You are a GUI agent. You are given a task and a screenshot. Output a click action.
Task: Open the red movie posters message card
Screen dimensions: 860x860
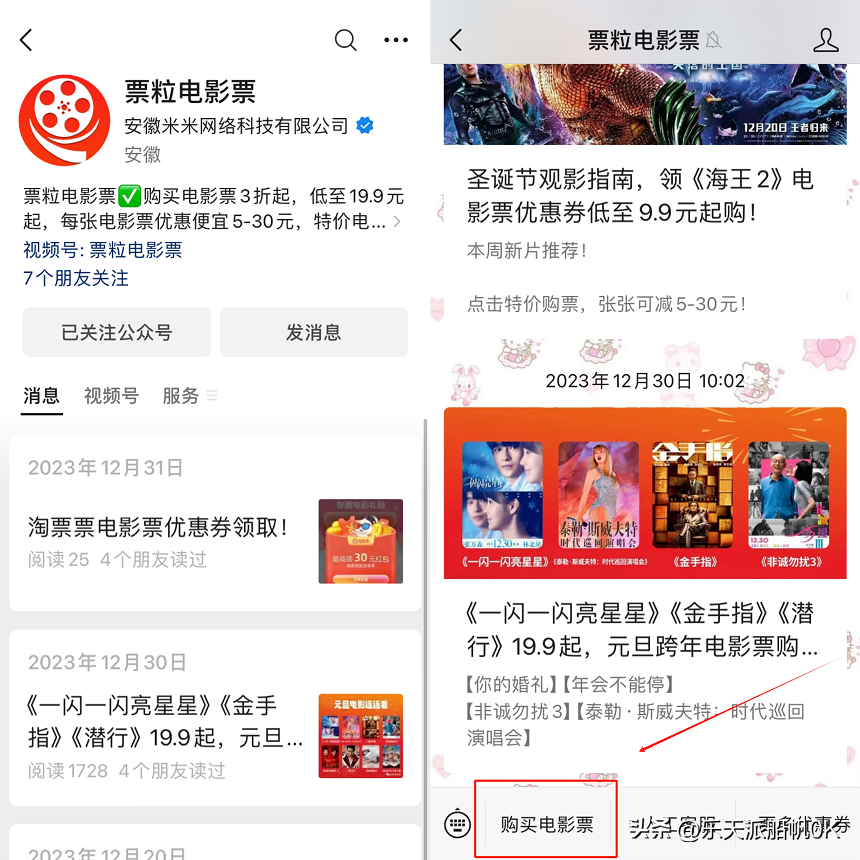point(644,500)
